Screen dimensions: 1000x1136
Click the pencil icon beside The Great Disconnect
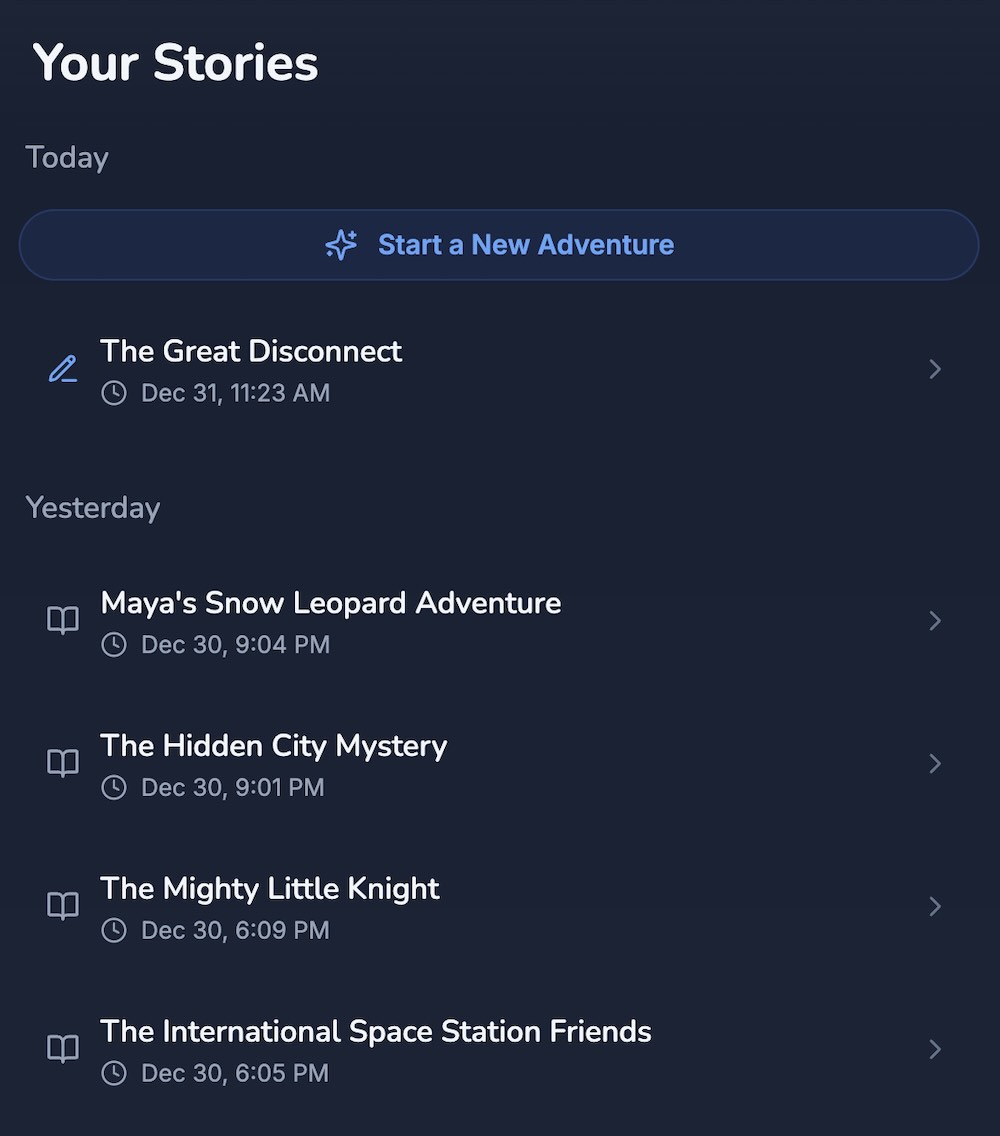pos(62,369)
